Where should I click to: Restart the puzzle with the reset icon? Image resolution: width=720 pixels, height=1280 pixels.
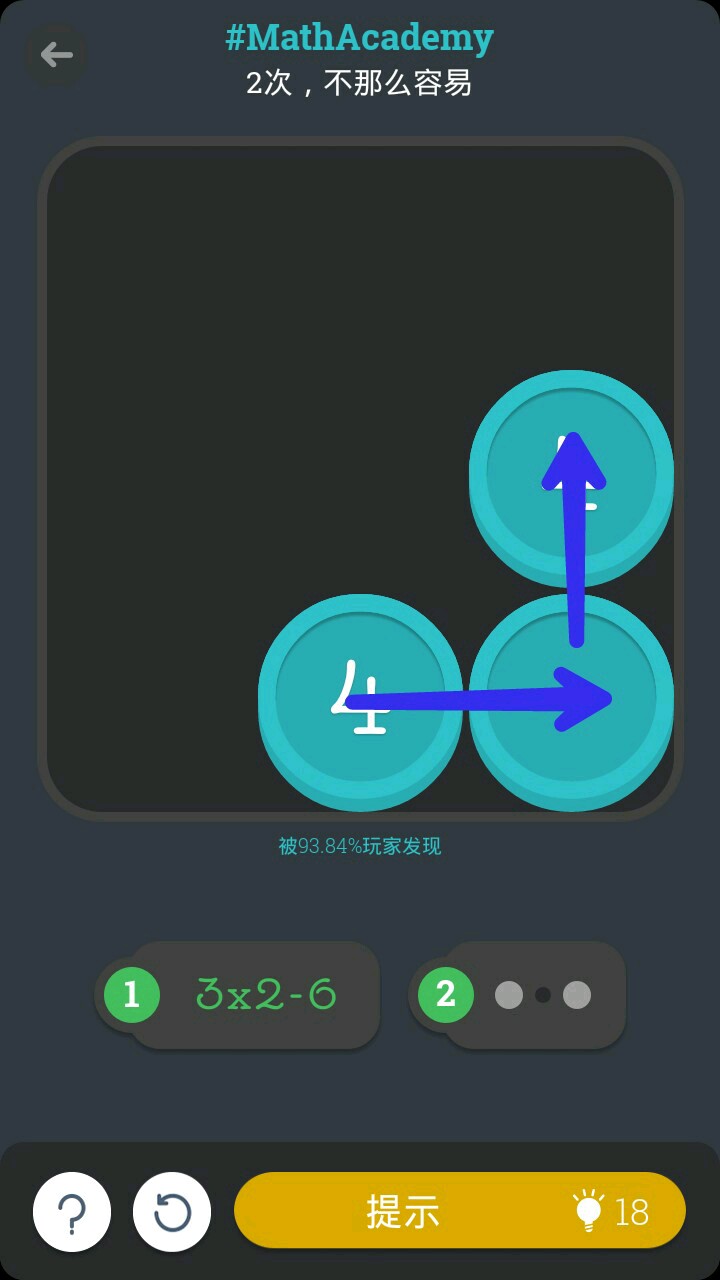172,1212
